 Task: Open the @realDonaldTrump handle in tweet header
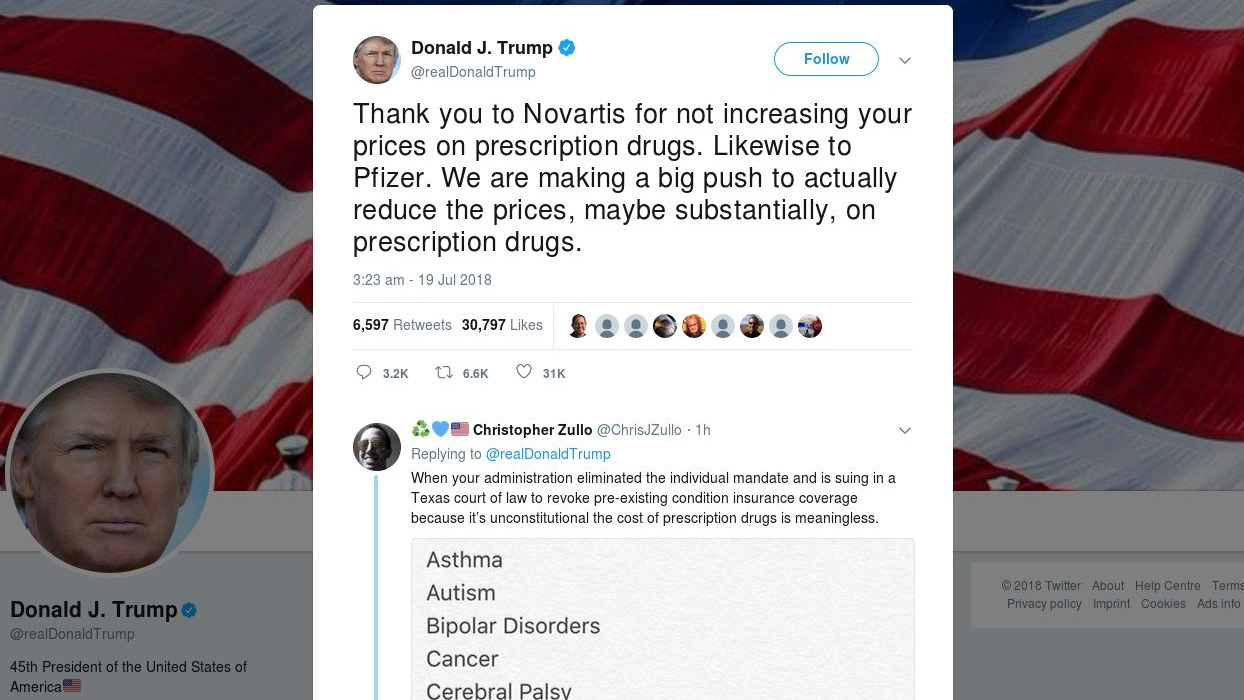(473, 72)
